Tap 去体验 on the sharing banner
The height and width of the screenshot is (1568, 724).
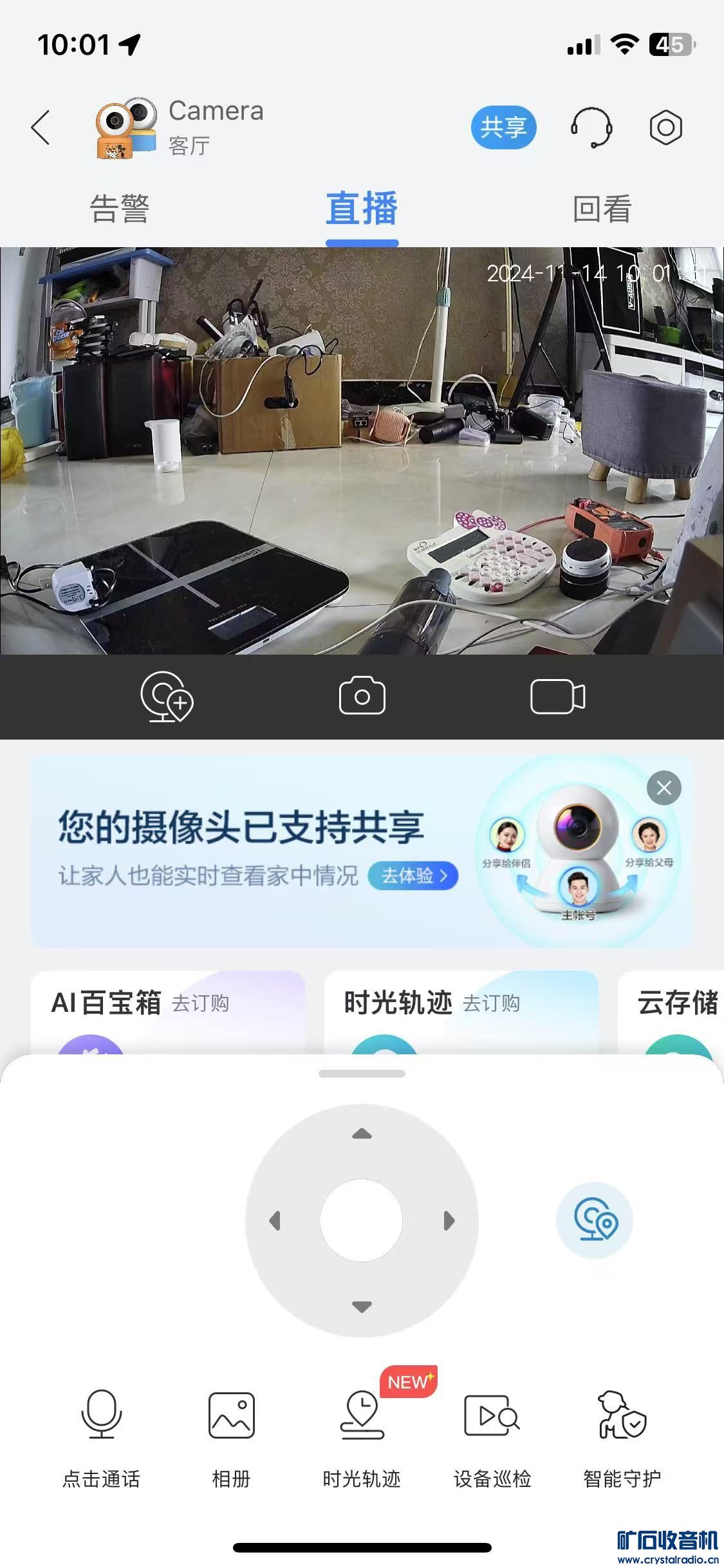pos(413,876)
